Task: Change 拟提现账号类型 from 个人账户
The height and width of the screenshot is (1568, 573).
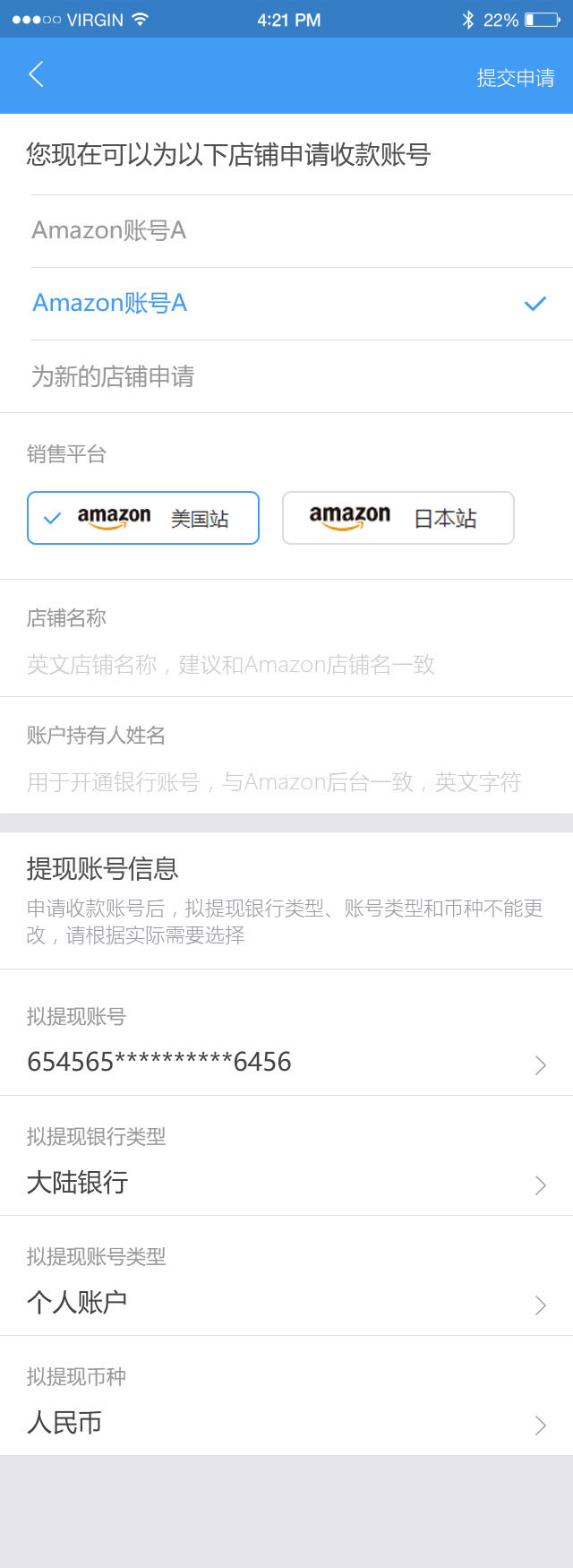Action: coord(286,1302)
